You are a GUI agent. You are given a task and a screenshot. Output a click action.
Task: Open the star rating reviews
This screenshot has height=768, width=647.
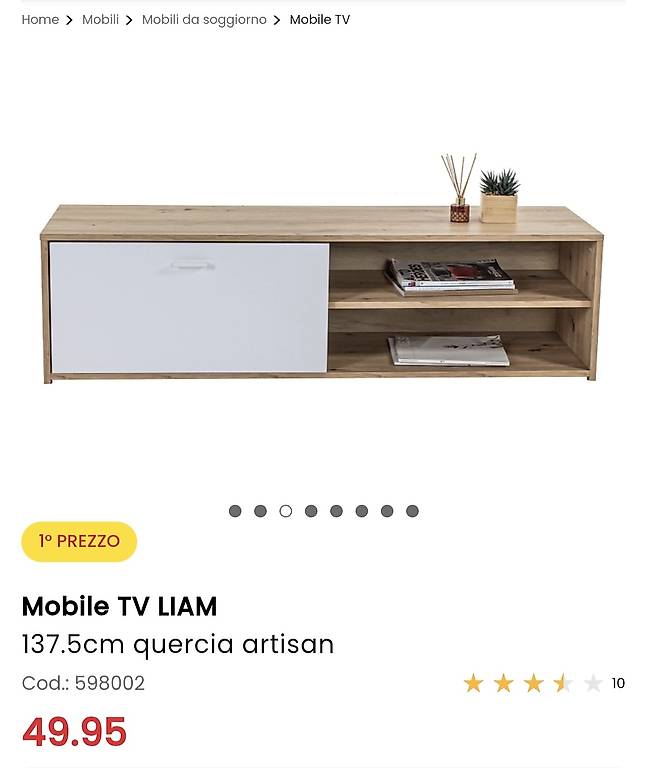[x=544, y=683]
